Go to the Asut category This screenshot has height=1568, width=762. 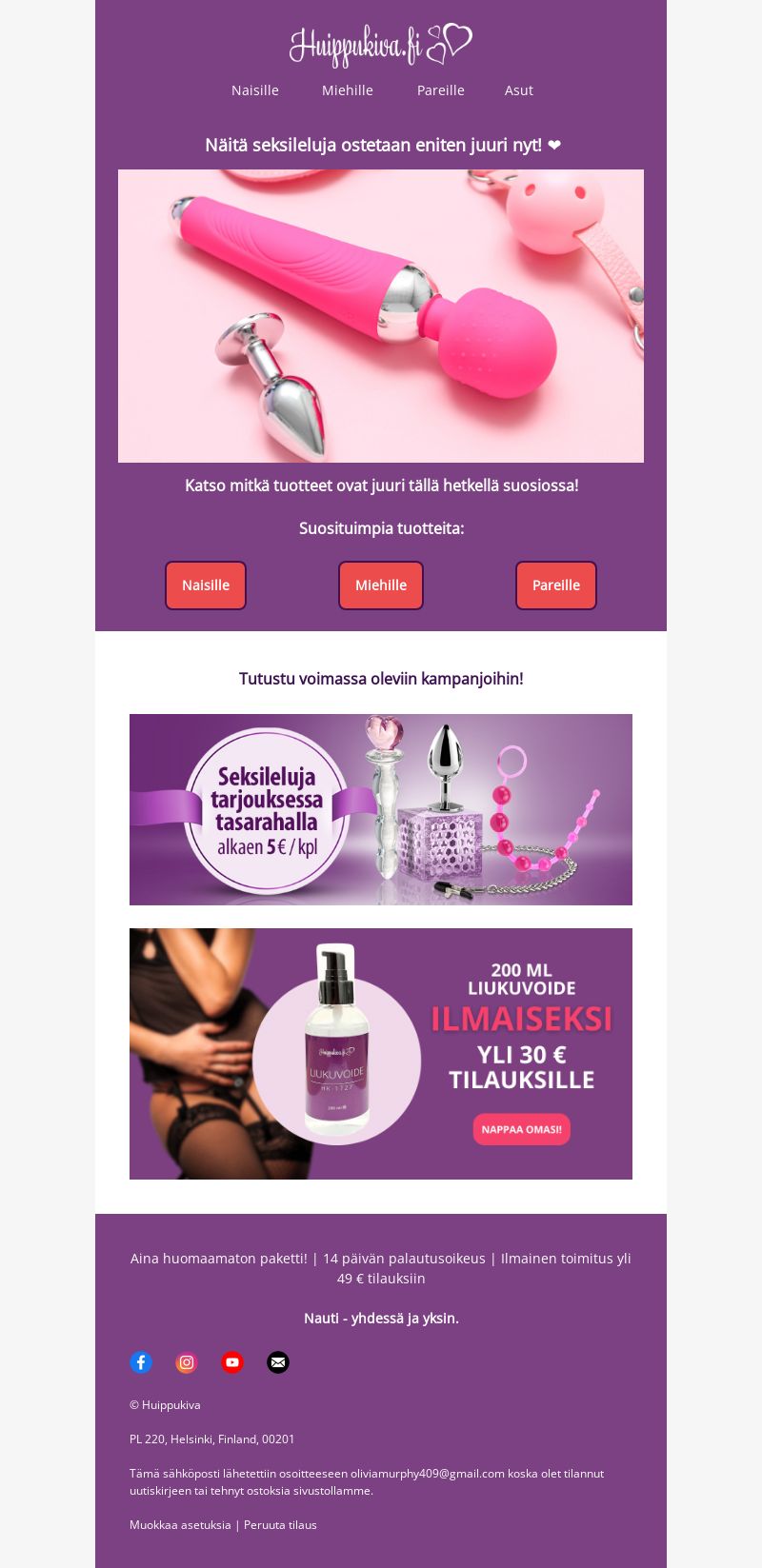[x=519, y=90]
